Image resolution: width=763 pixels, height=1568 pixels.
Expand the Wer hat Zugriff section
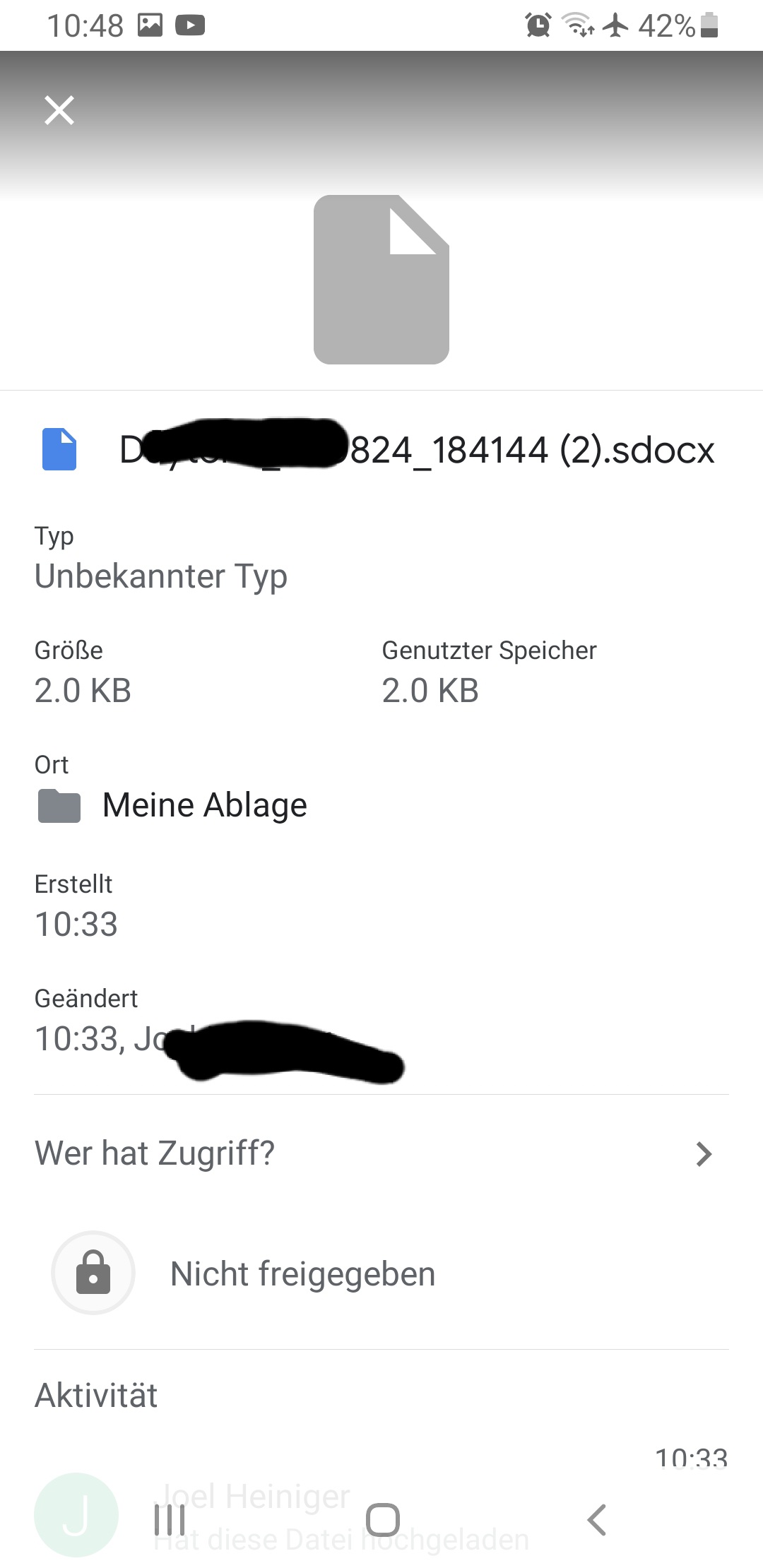703,1153
